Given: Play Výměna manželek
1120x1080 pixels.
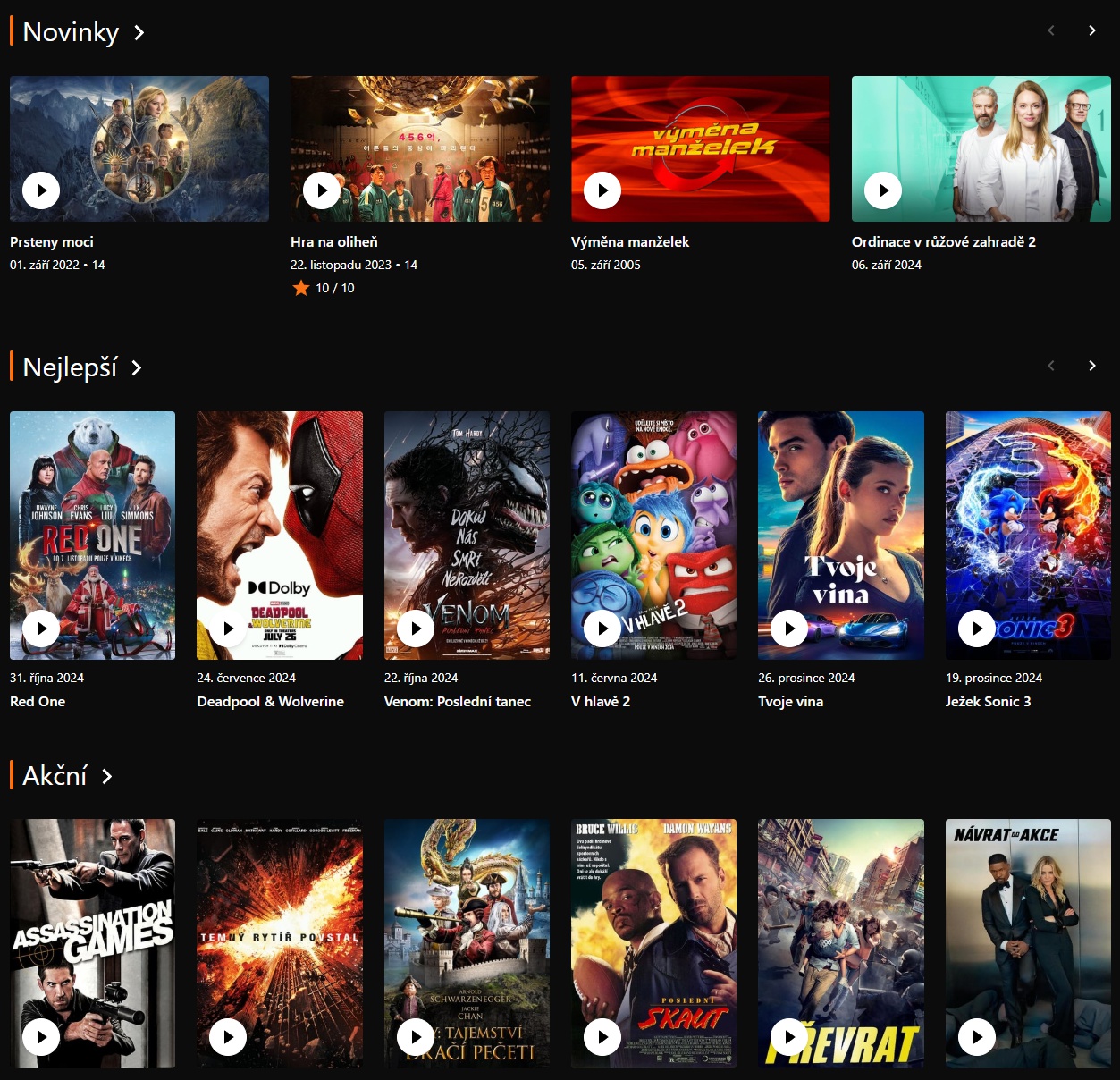Looking at the screenshot, I should pos(602,190).
